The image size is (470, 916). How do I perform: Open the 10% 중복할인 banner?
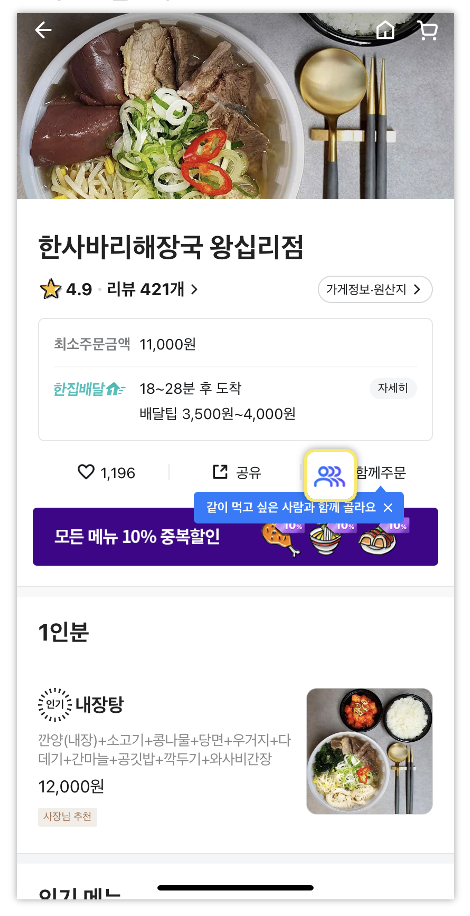pyautogui.click(x=235, y=536)
